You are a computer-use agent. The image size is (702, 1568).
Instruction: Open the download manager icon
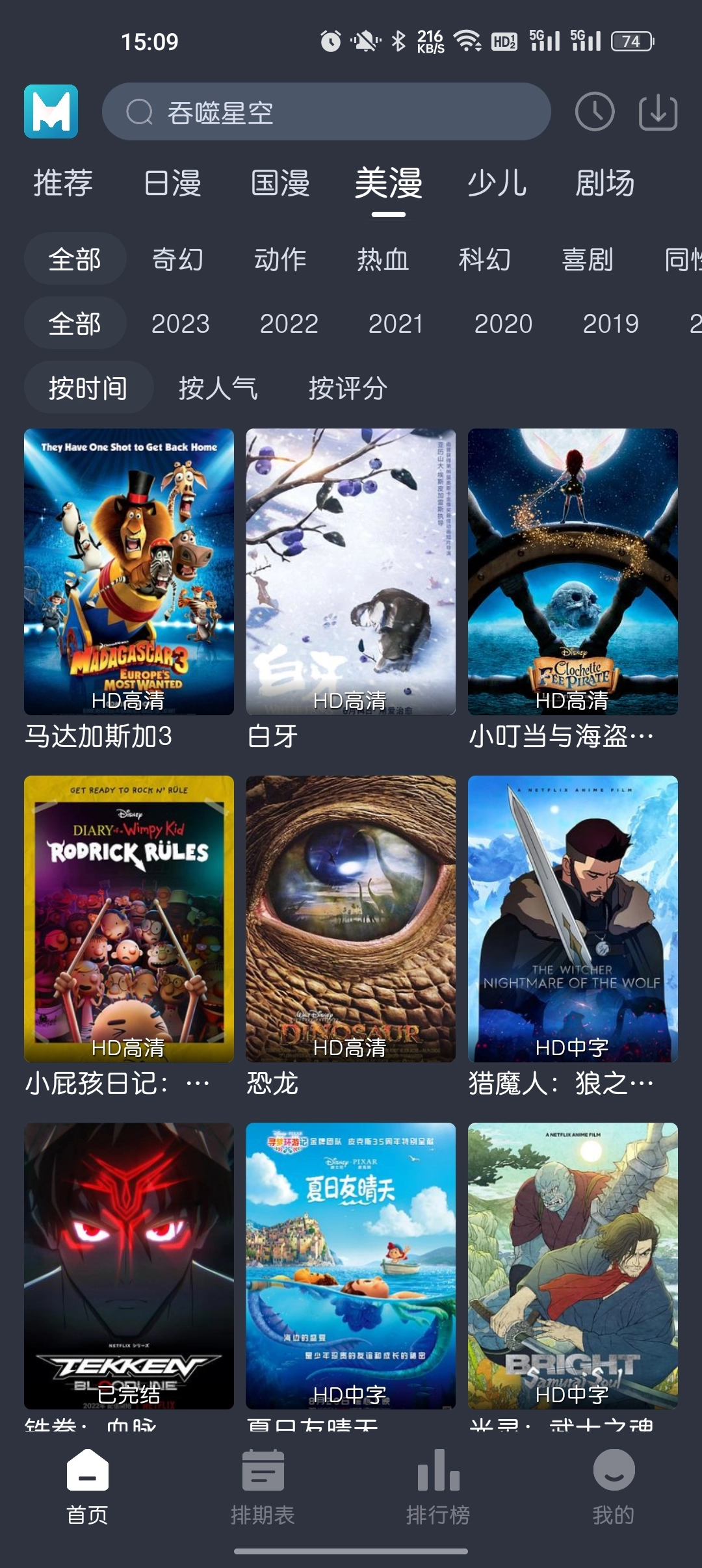click(658, 111)
